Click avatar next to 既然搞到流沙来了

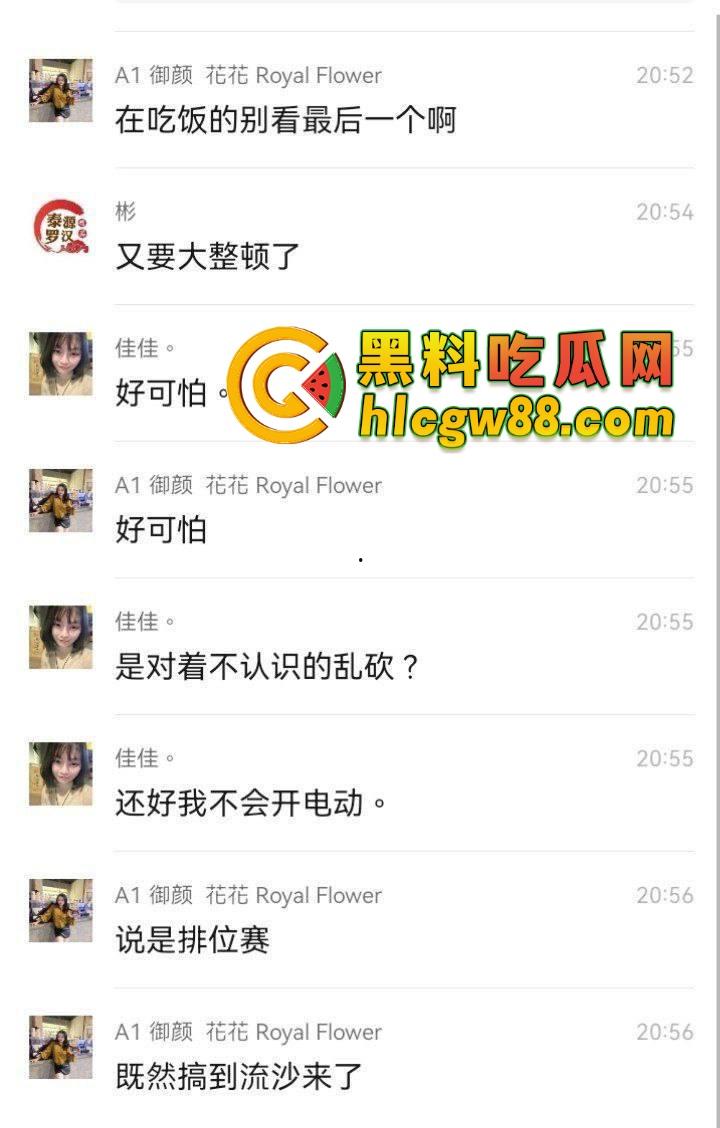point(59,1048)
